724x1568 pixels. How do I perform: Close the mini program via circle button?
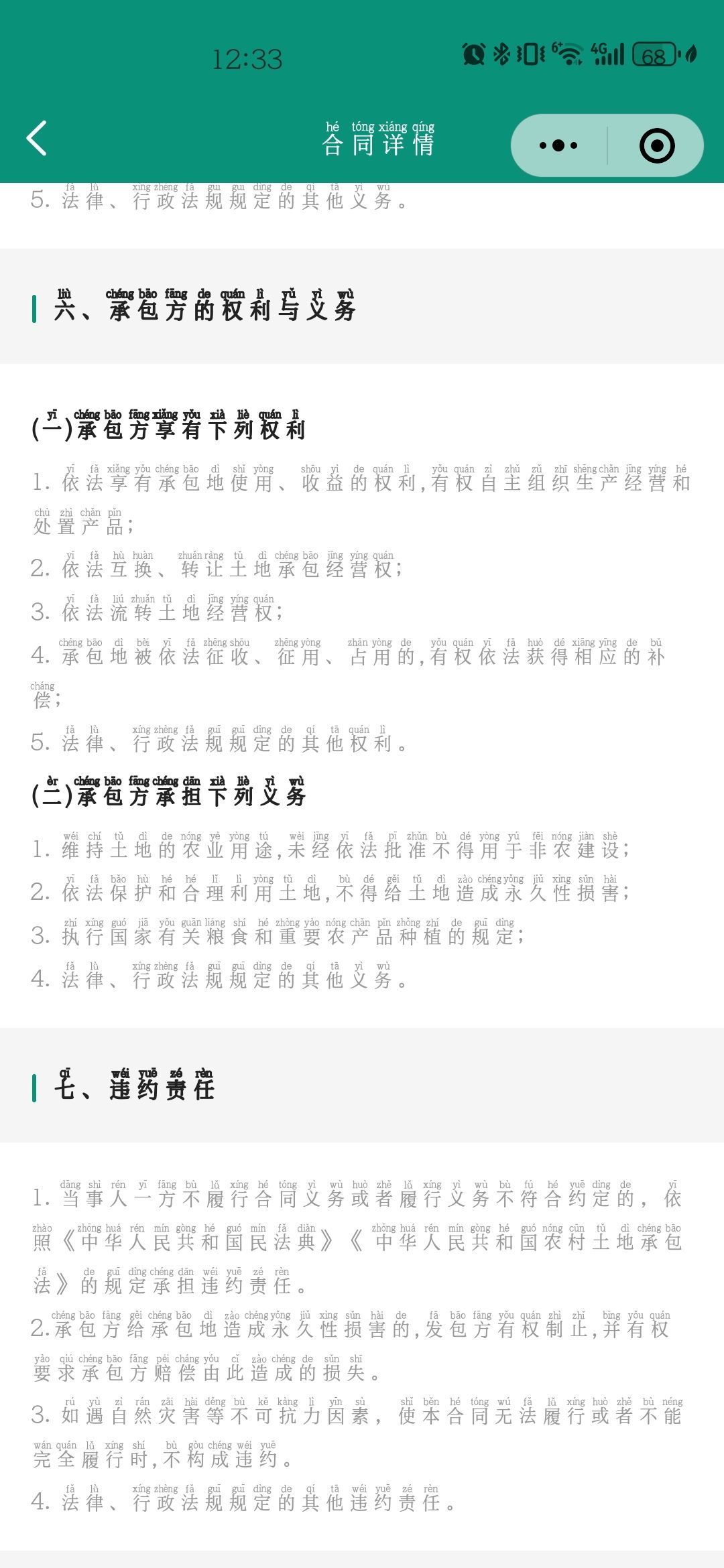pyautogui.click(x=656, y=145)
